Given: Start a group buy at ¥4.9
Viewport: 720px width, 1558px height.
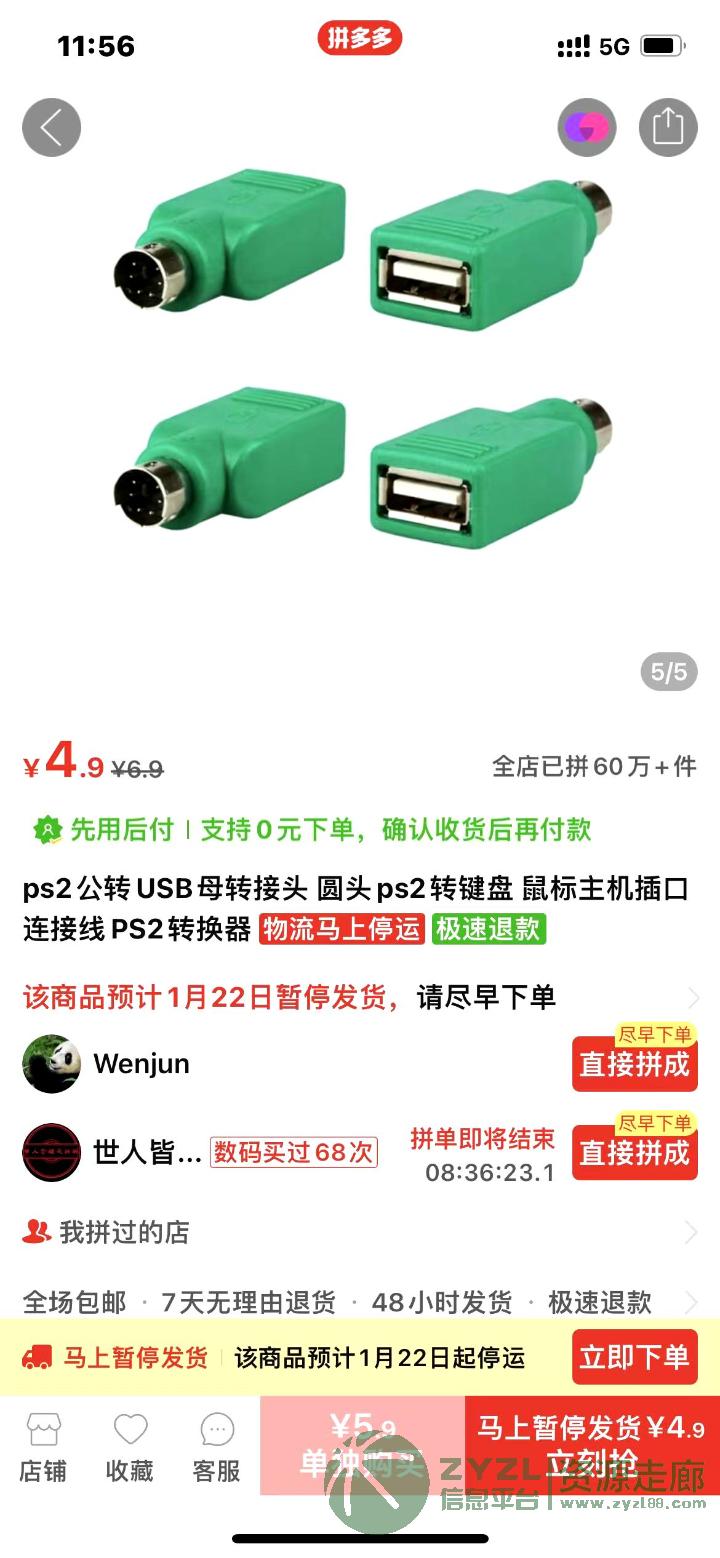Looking at the screenshot, I should pos(593,1446).
